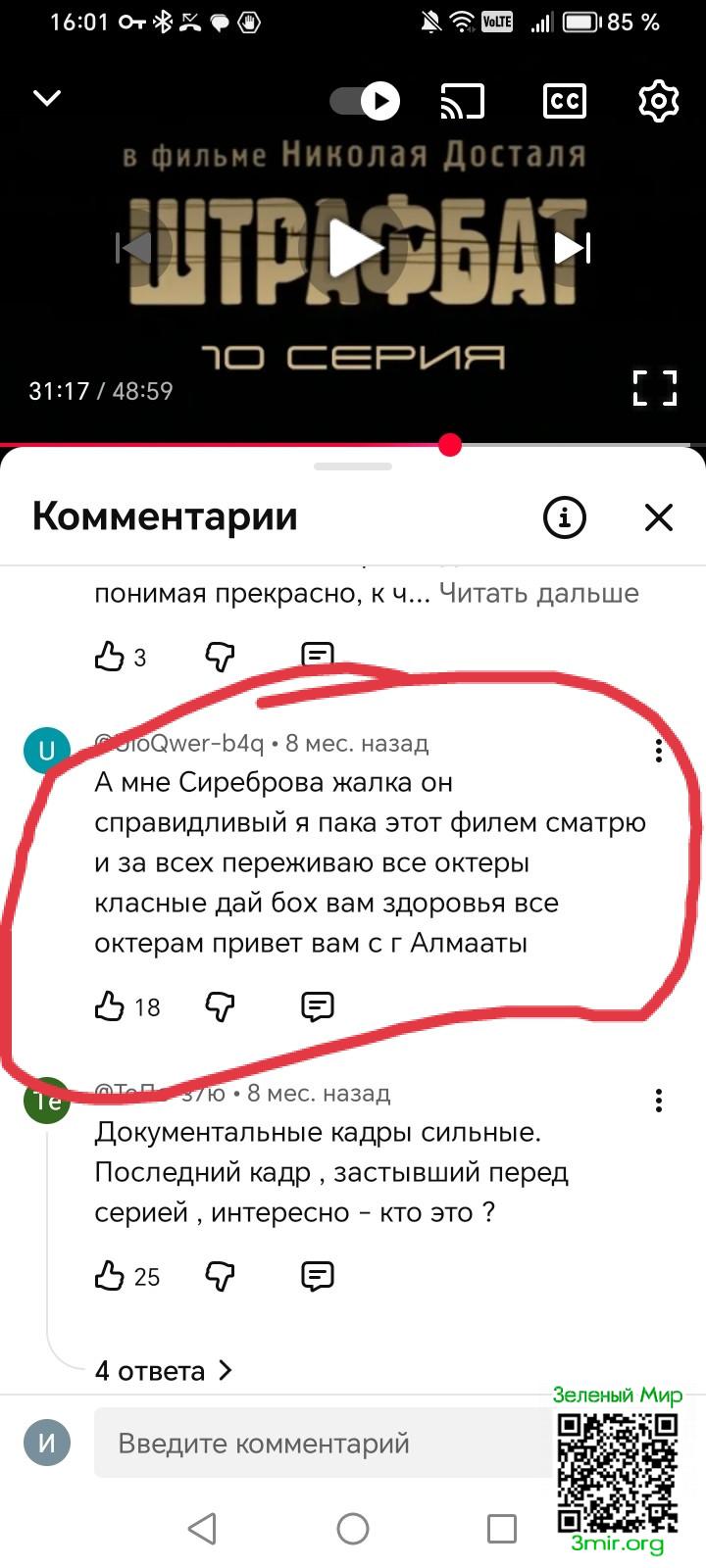Reply to the comment about Сиреброва
This screenshot has height=1568, width=706.
317,1006
